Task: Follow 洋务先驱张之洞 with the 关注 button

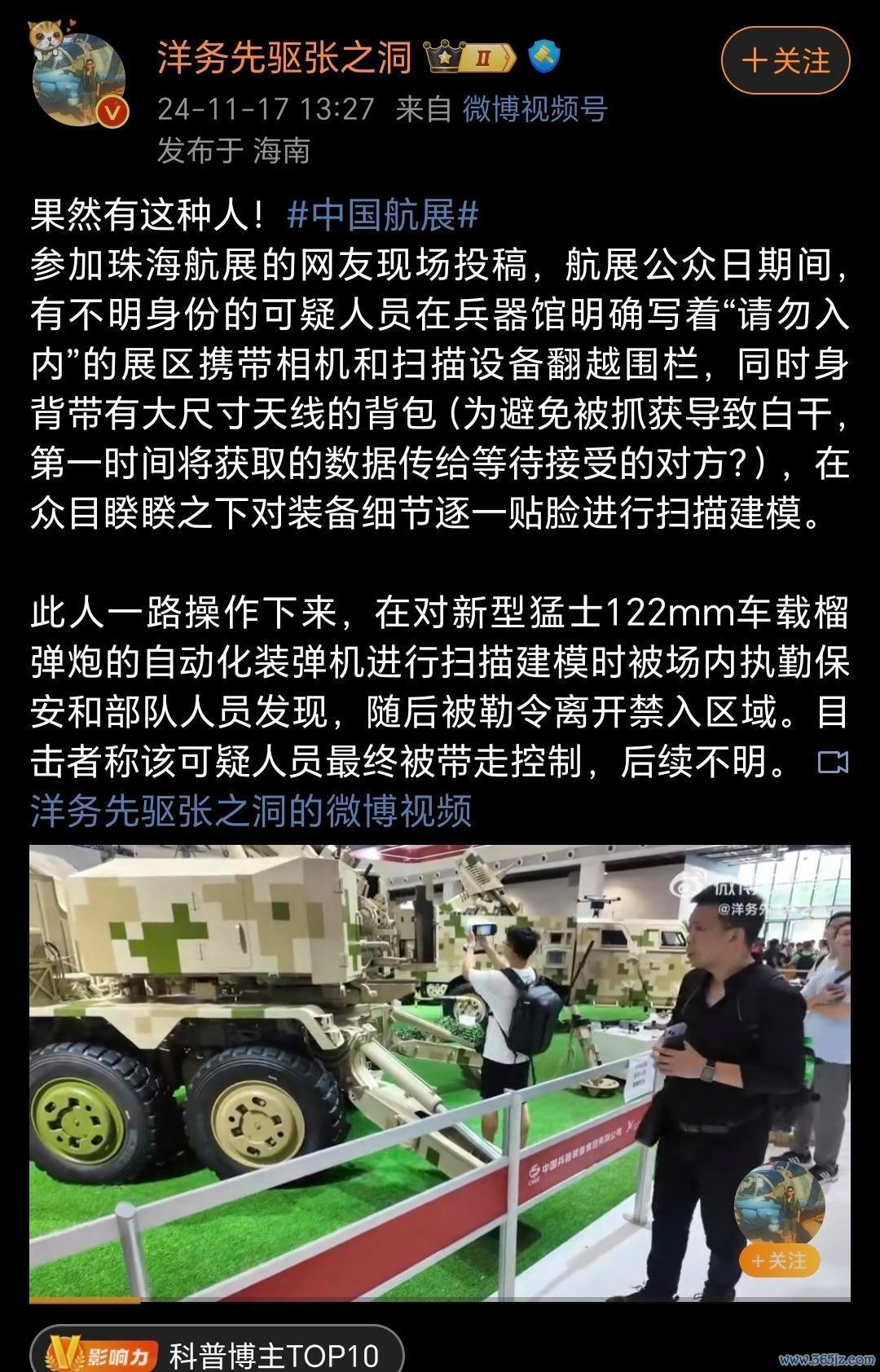Action: [785, 61]
